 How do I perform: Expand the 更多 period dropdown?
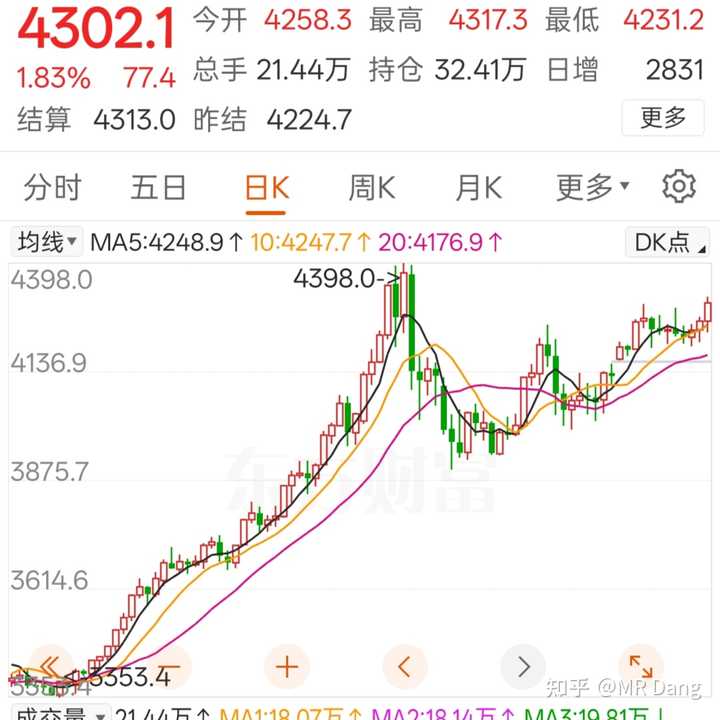tap(593, 187)
